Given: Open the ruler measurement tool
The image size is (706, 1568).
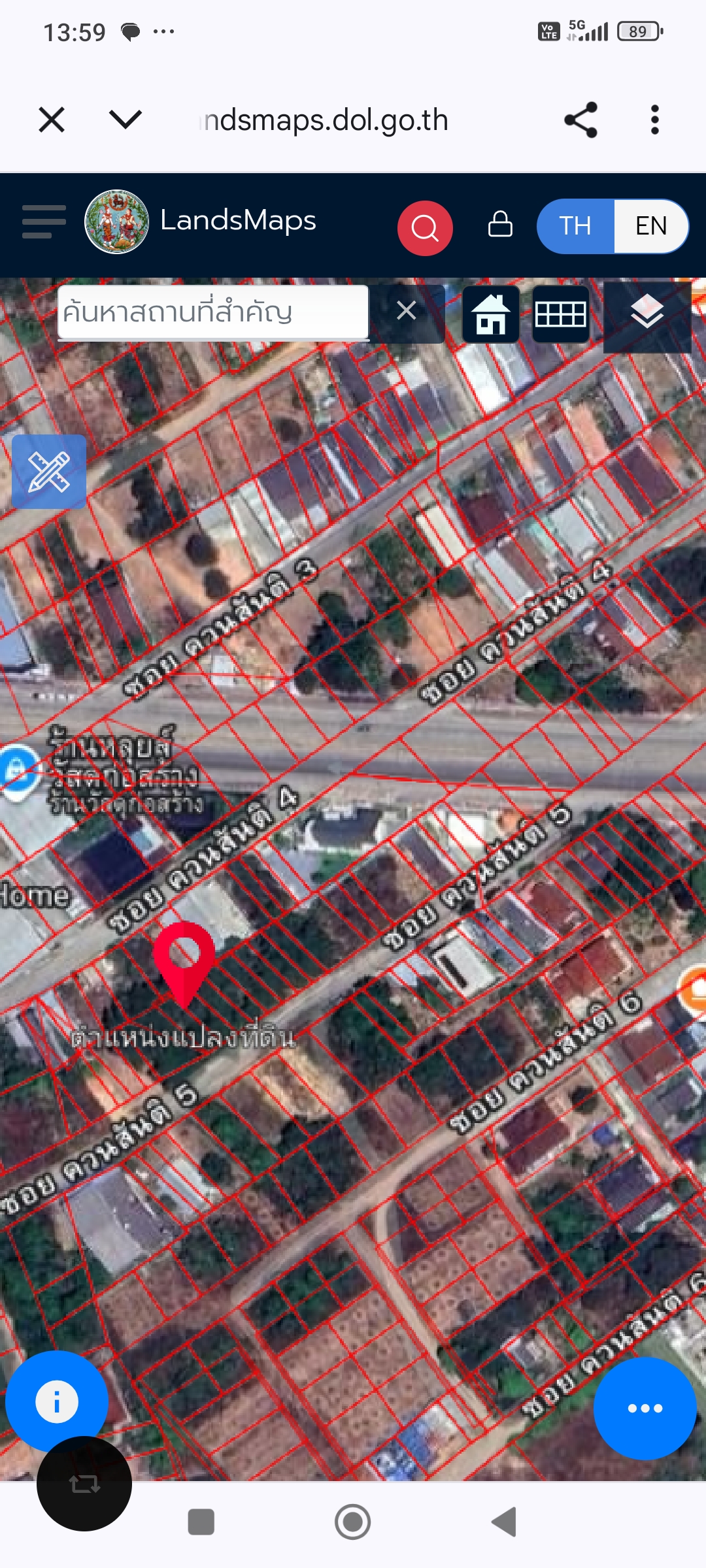Looking at the screenshot, I should 49,472.
